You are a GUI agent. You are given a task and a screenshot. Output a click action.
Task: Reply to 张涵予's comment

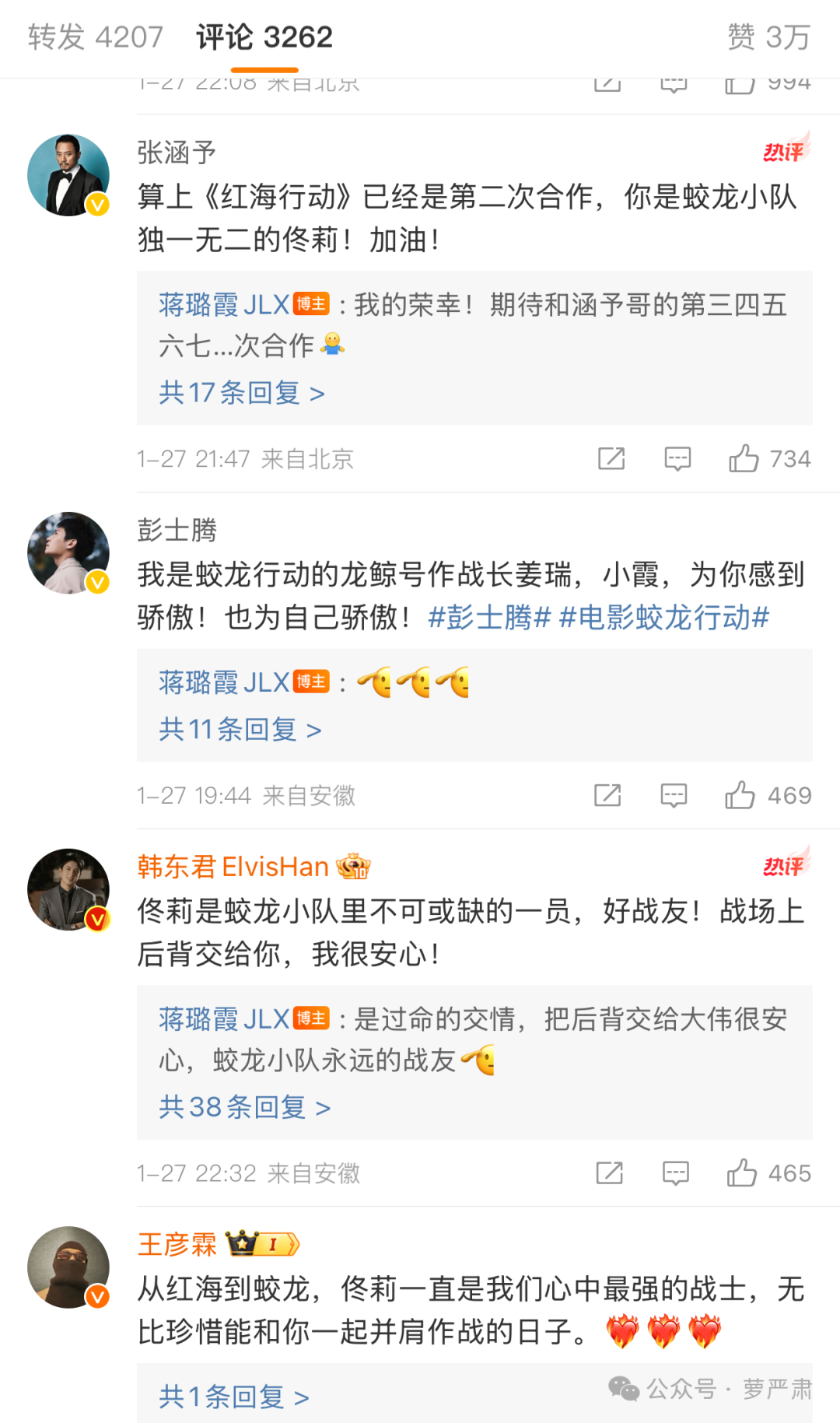(677, 459)
